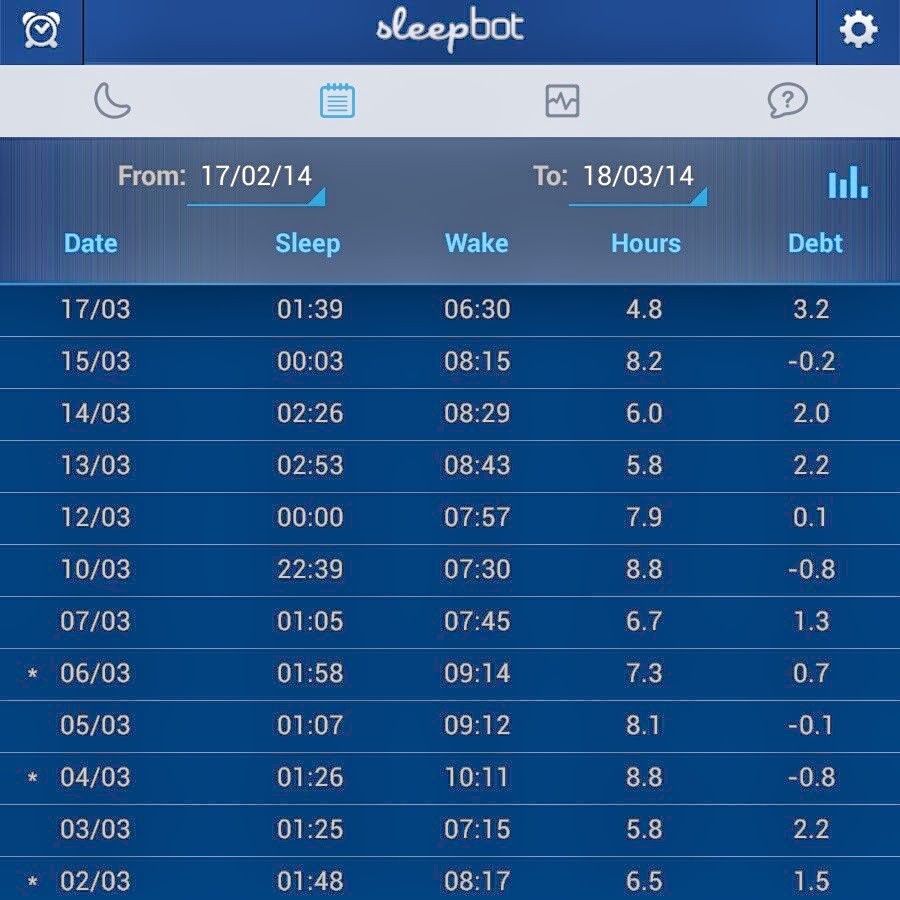Change the To date 18/03/14
The height and width of the screenshot is (900, 900).
pos(638,178)
